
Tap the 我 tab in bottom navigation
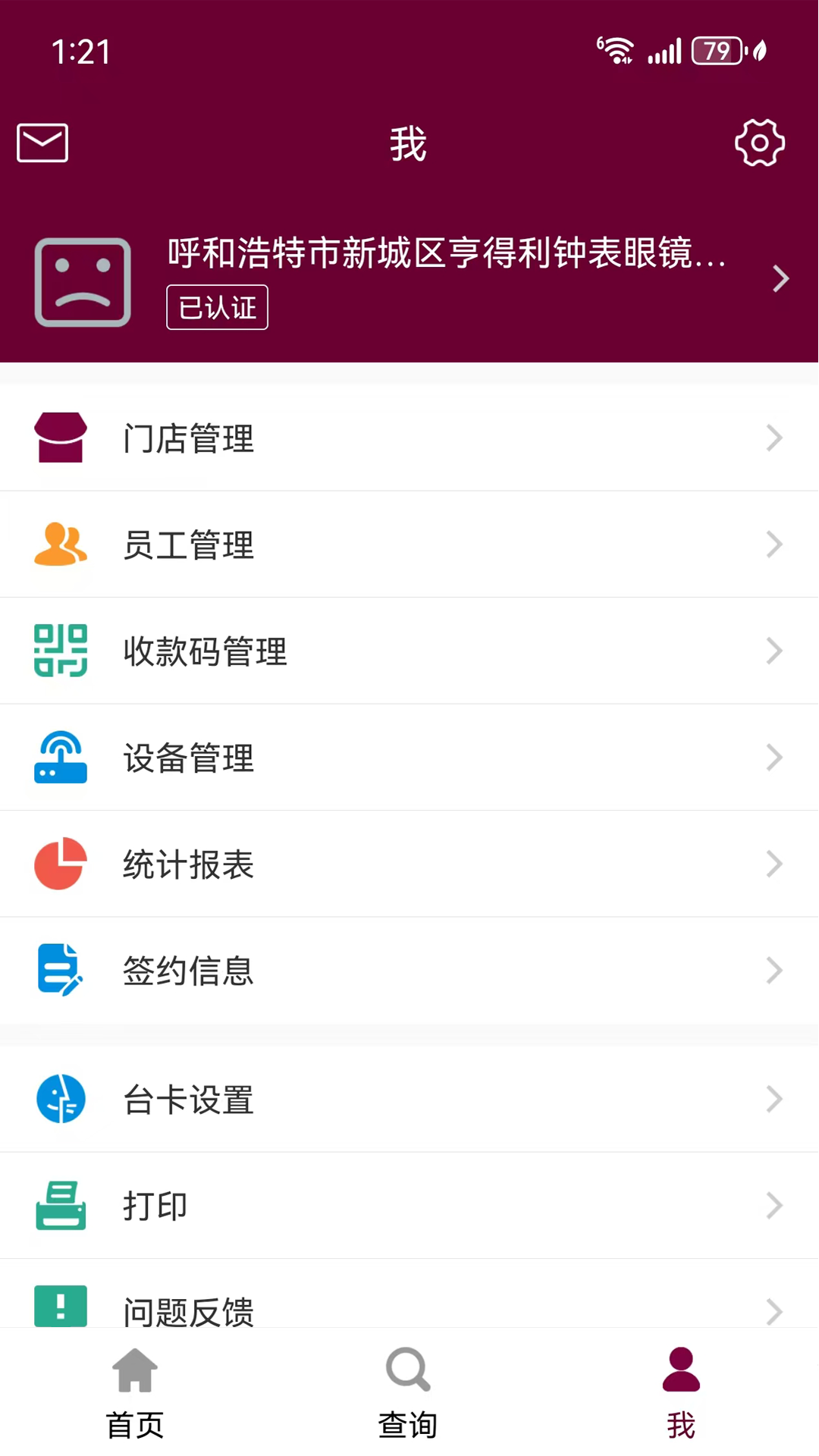pyautogui.click(x=681, y=1392)
